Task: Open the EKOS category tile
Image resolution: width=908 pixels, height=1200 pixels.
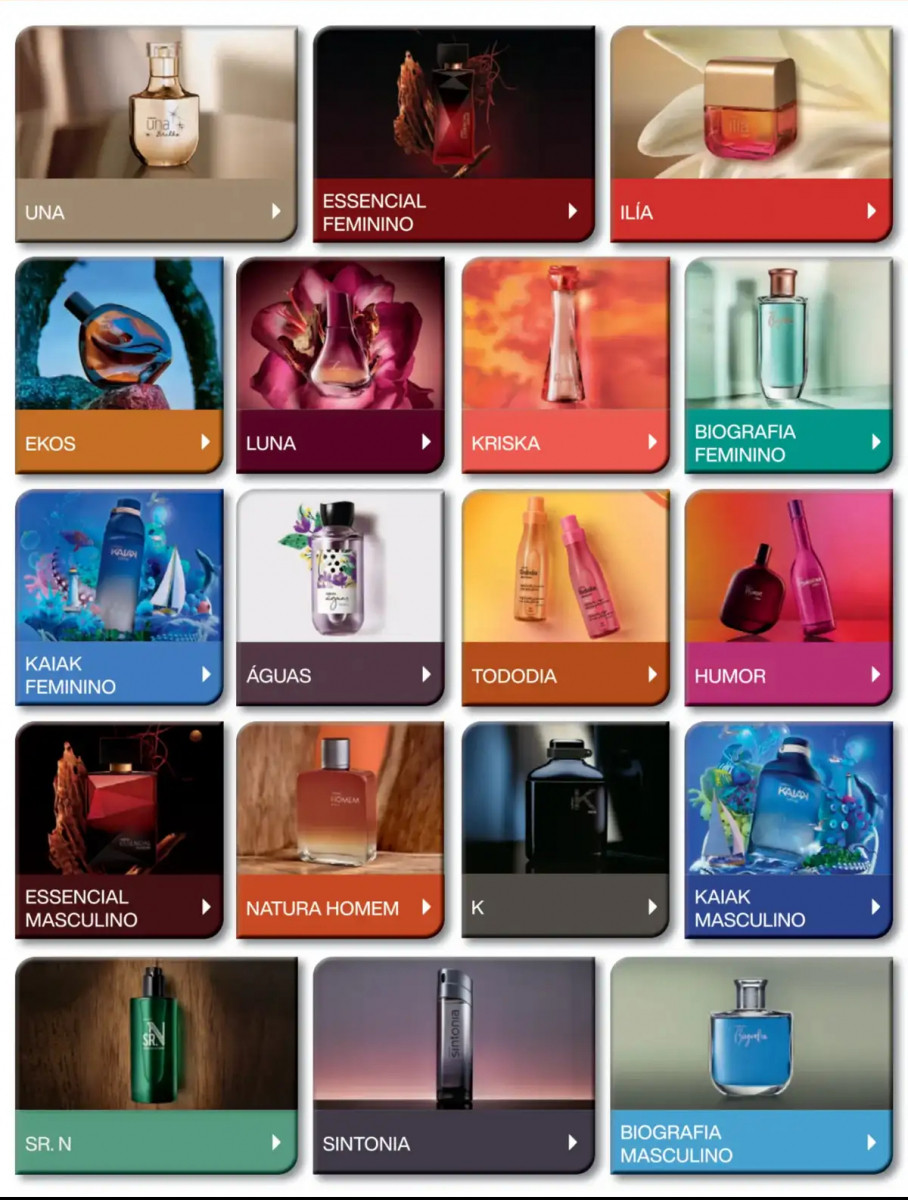Action: pos(118,365)
